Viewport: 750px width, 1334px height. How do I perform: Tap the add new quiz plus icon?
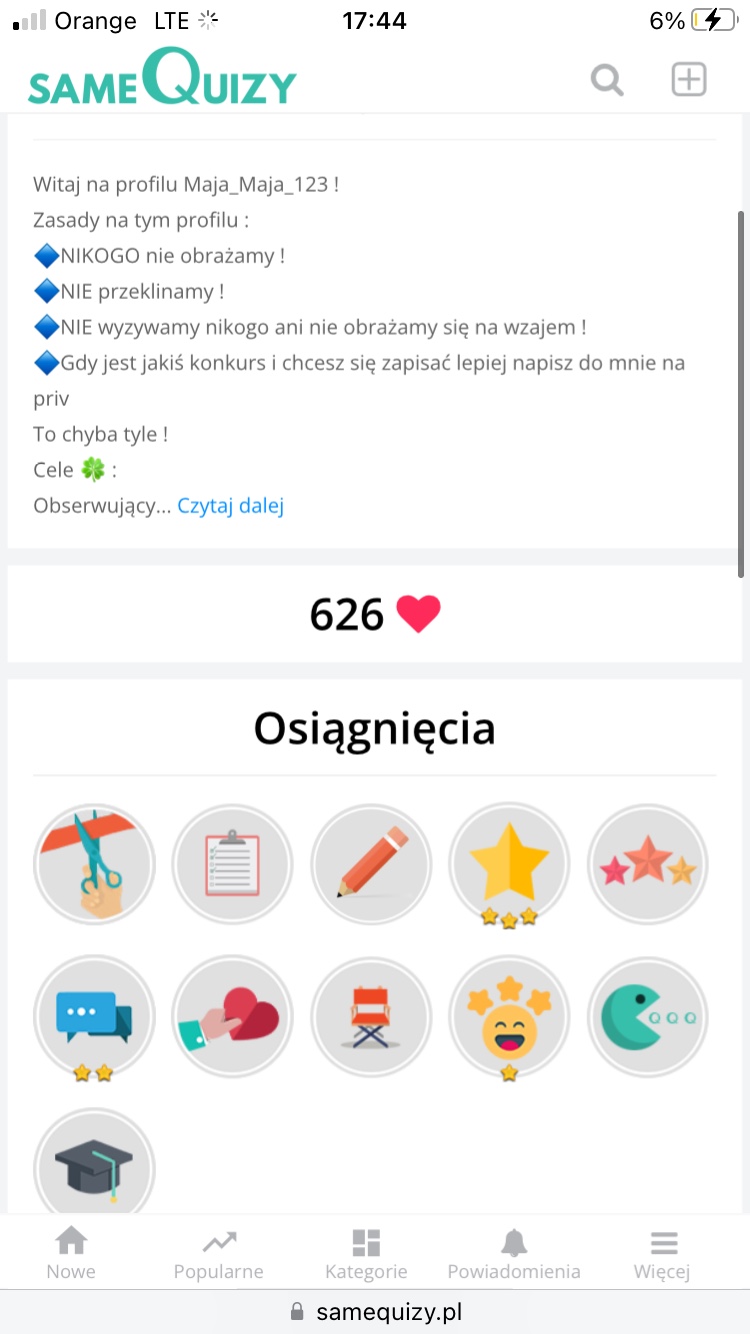click(689, 79)
